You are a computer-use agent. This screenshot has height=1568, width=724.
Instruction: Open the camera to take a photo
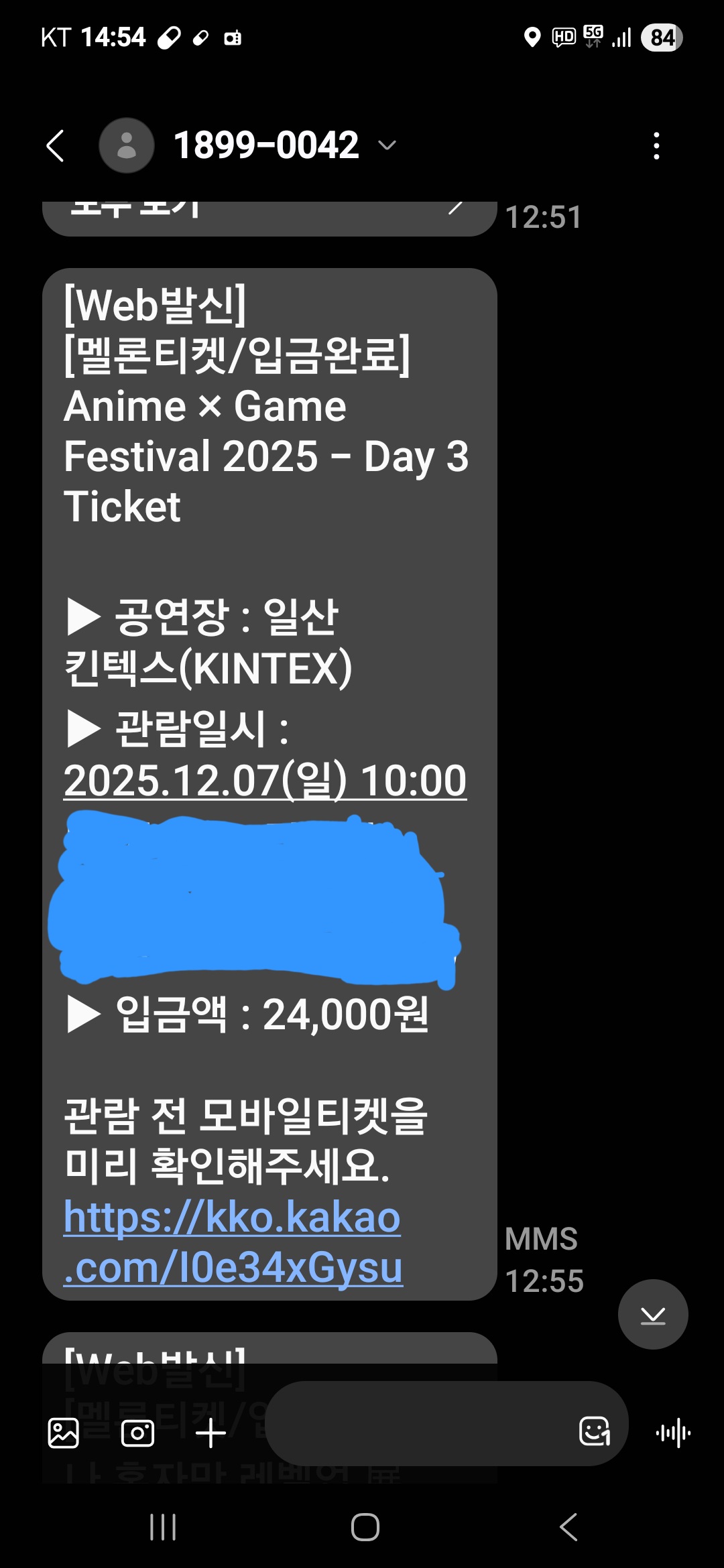coord(137,1433)
